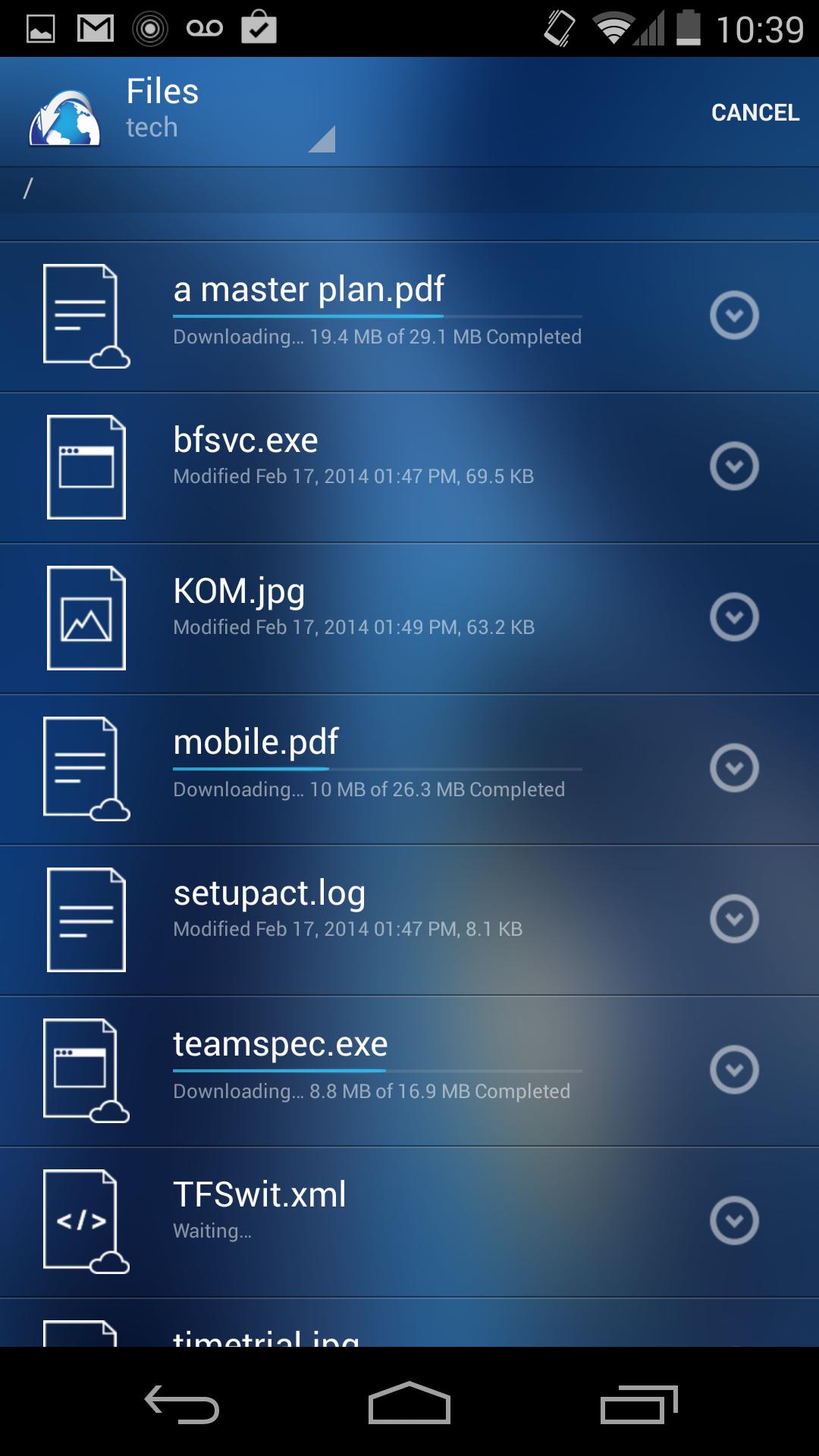Expand options for bfsvc.exe
819x1456 pixels.
733,466
